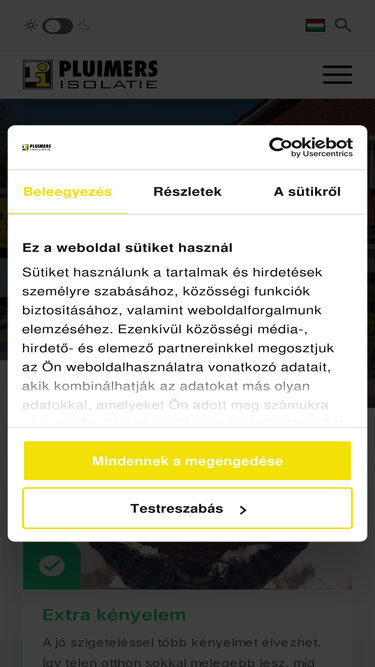Open the hamburger menu
The height and width of the screenshot is (667, 375).
click(337, 75)
